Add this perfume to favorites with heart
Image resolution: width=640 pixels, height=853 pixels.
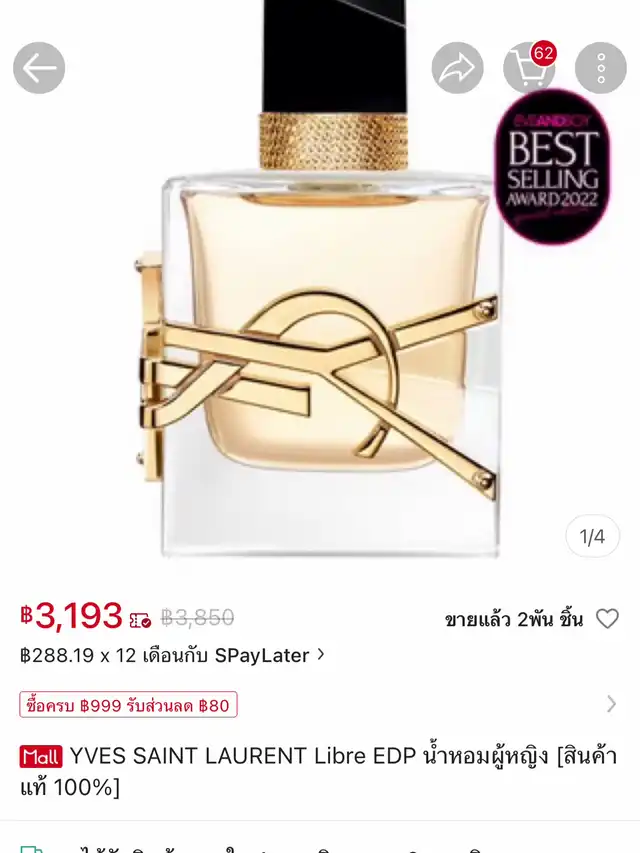(607, 619)
